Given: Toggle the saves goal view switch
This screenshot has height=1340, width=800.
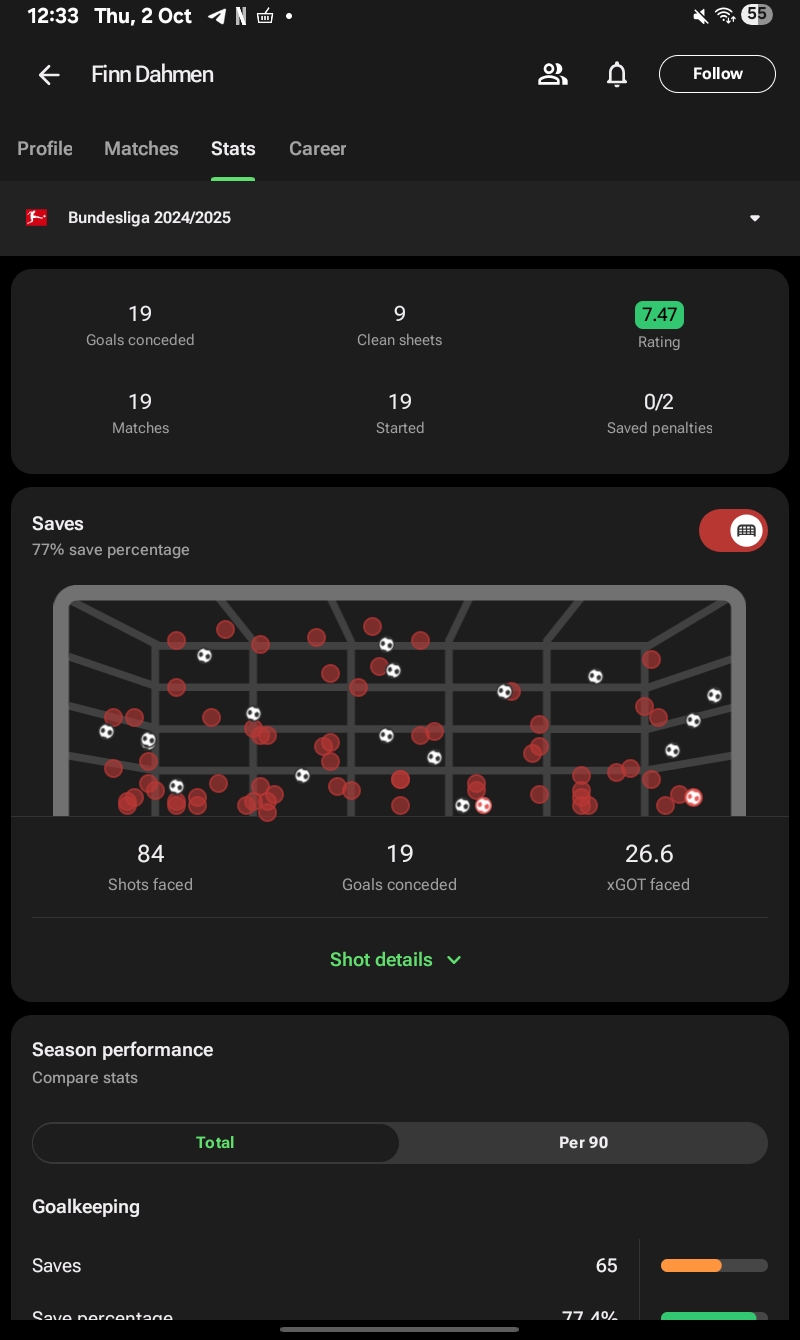Looking at the screenshot, I should point(733,531).
